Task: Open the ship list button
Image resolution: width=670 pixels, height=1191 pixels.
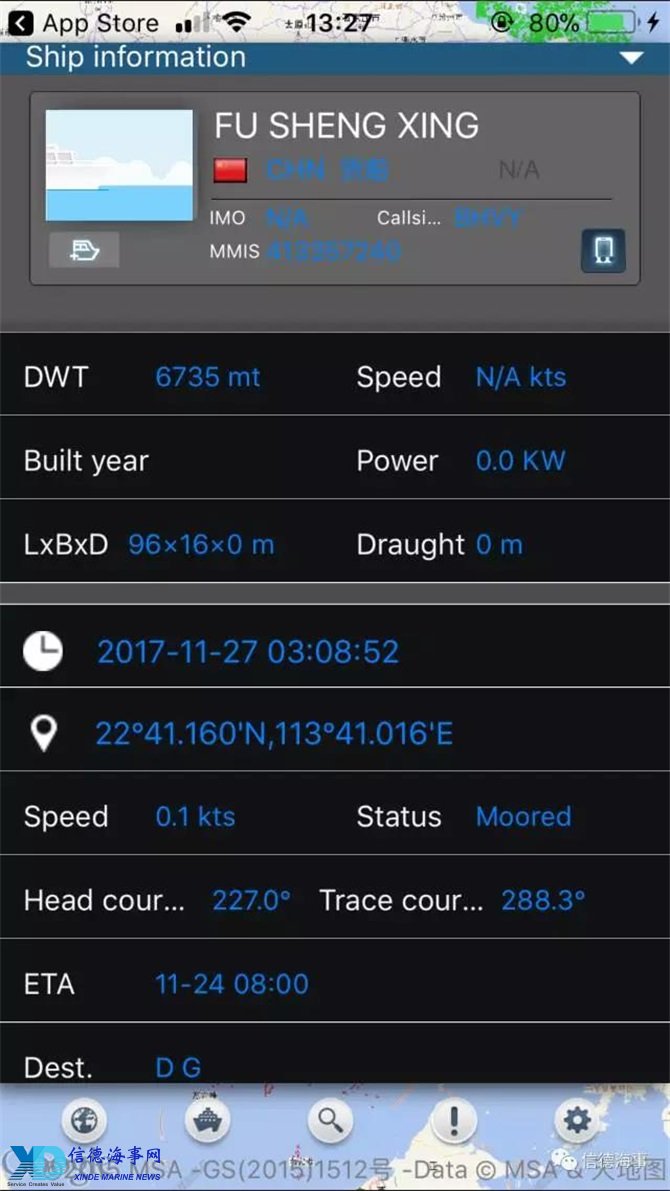Action: click(x=207, y=1120)
